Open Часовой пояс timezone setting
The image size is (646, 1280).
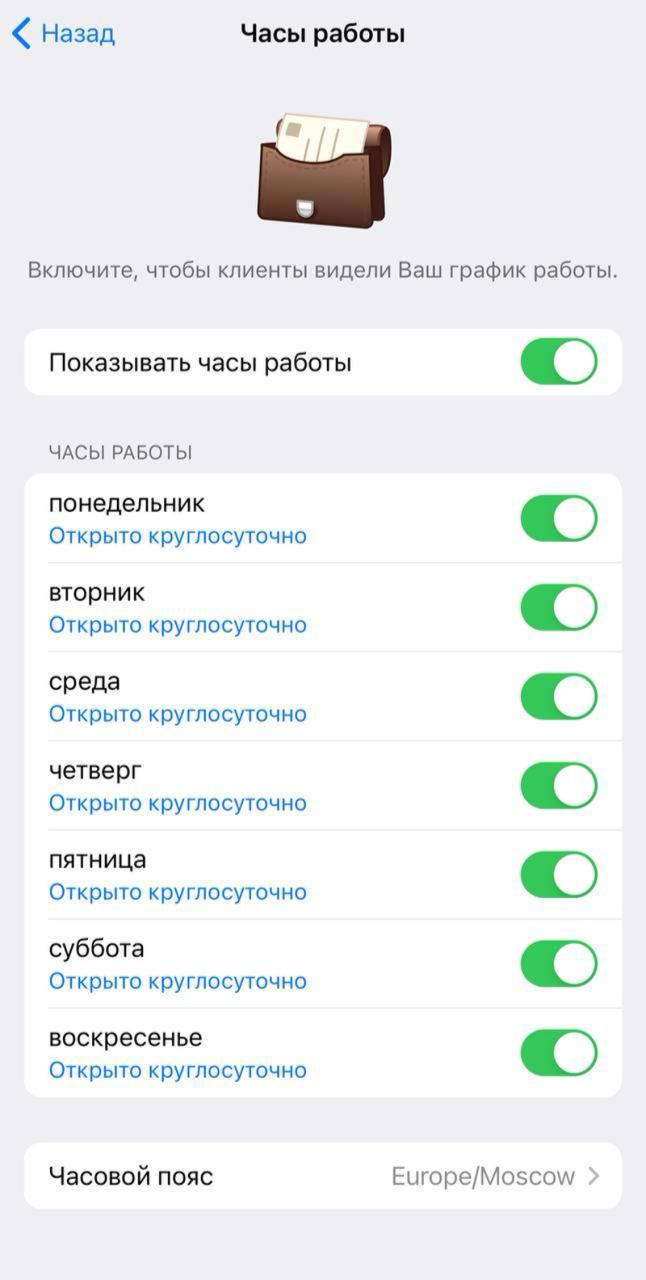tap(322, 1176)
